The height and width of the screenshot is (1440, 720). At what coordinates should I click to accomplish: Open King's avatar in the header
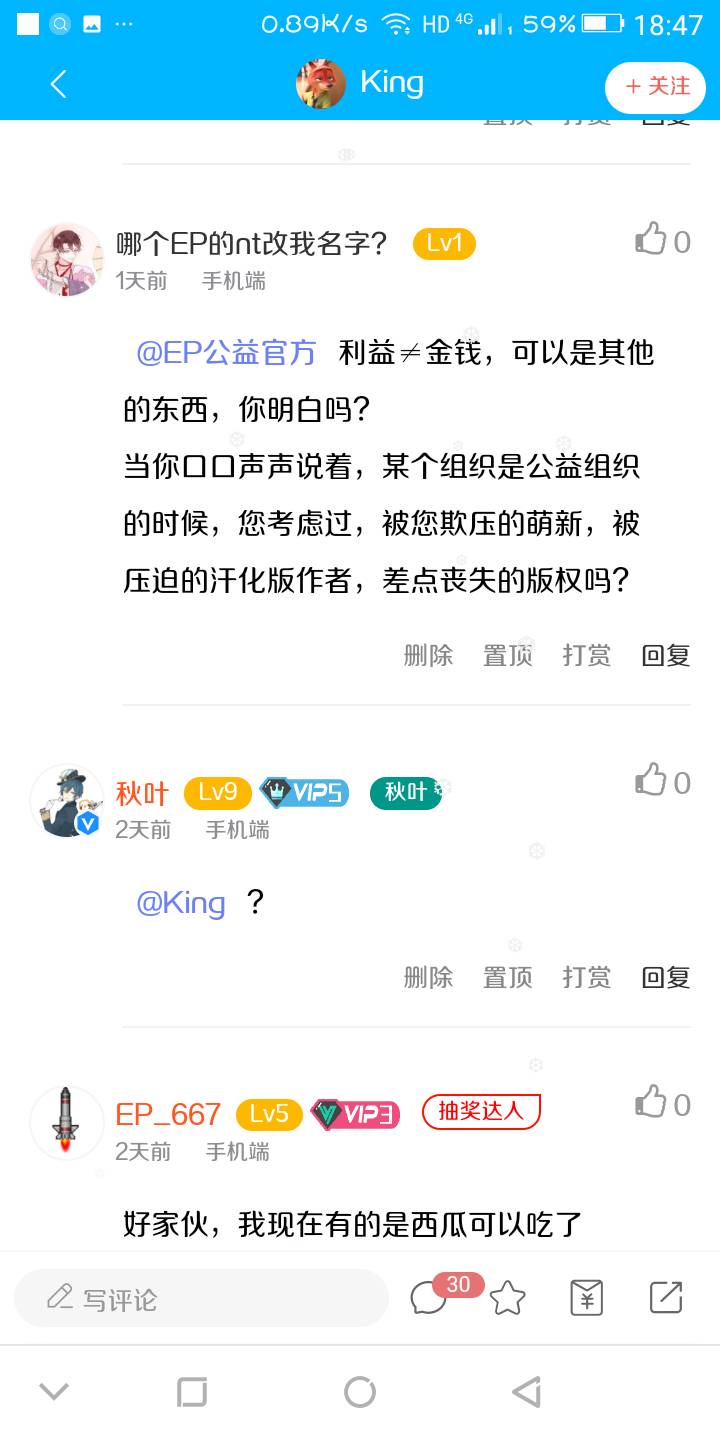point(321,84)
